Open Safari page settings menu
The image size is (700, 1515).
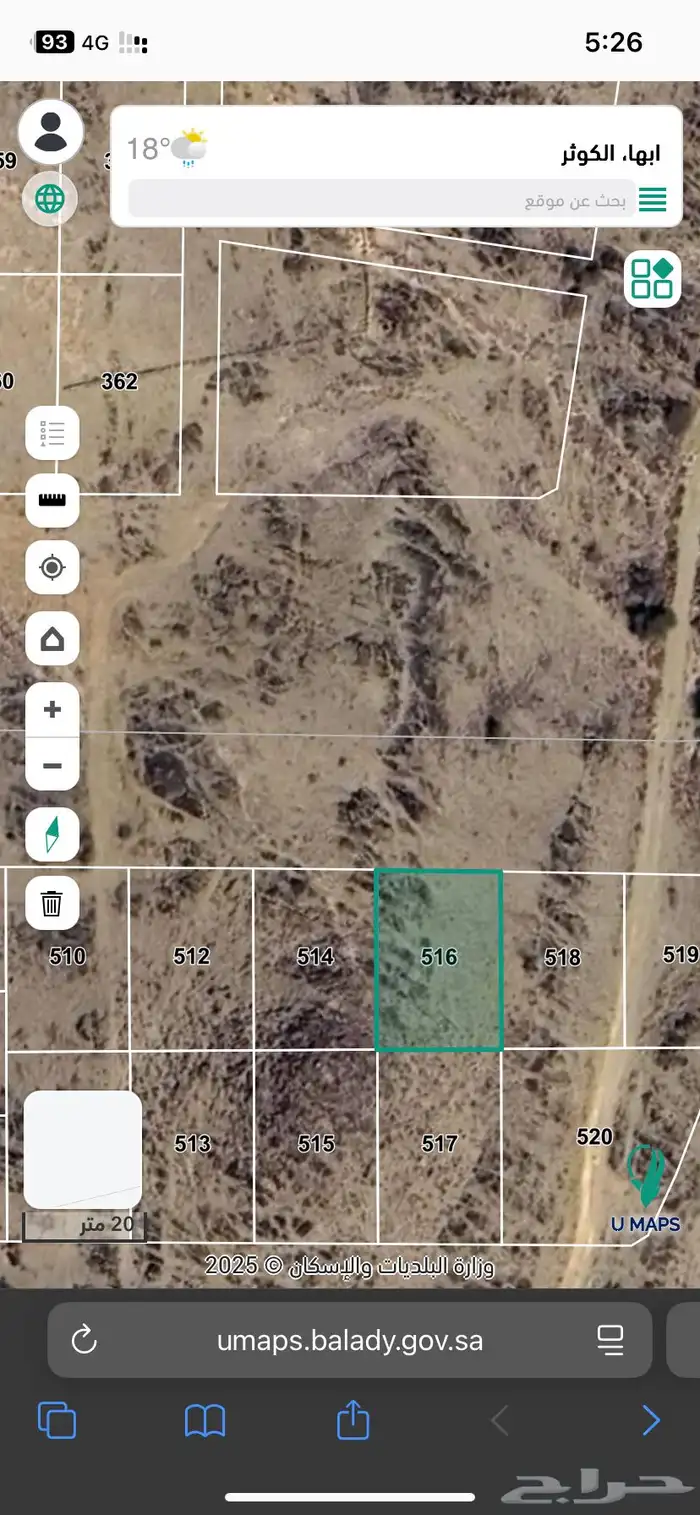[x=610, y=1339]
